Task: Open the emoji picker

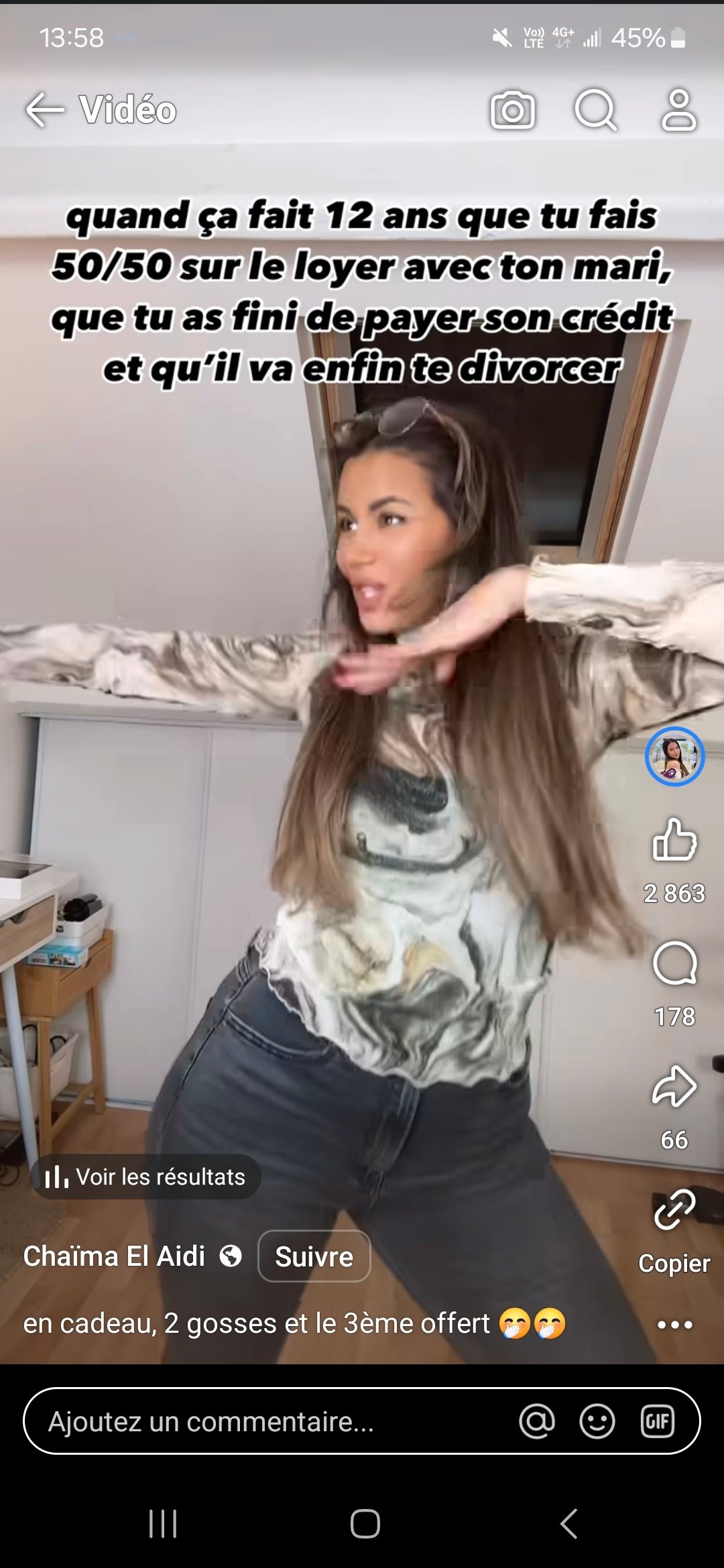Action: click(597, 1421)
